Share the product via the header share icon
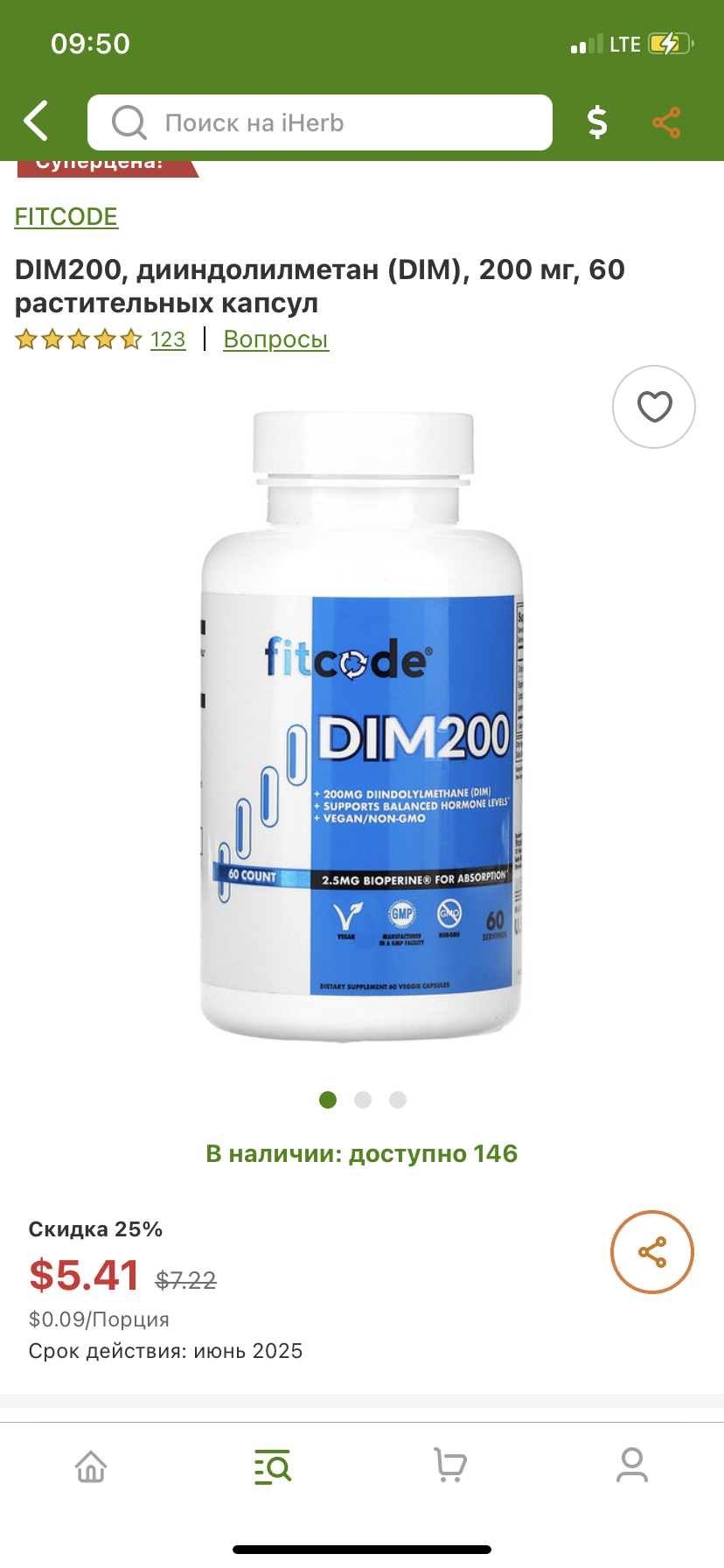Viewport: 724px width, 1568px height. click(x=666, y=122)
